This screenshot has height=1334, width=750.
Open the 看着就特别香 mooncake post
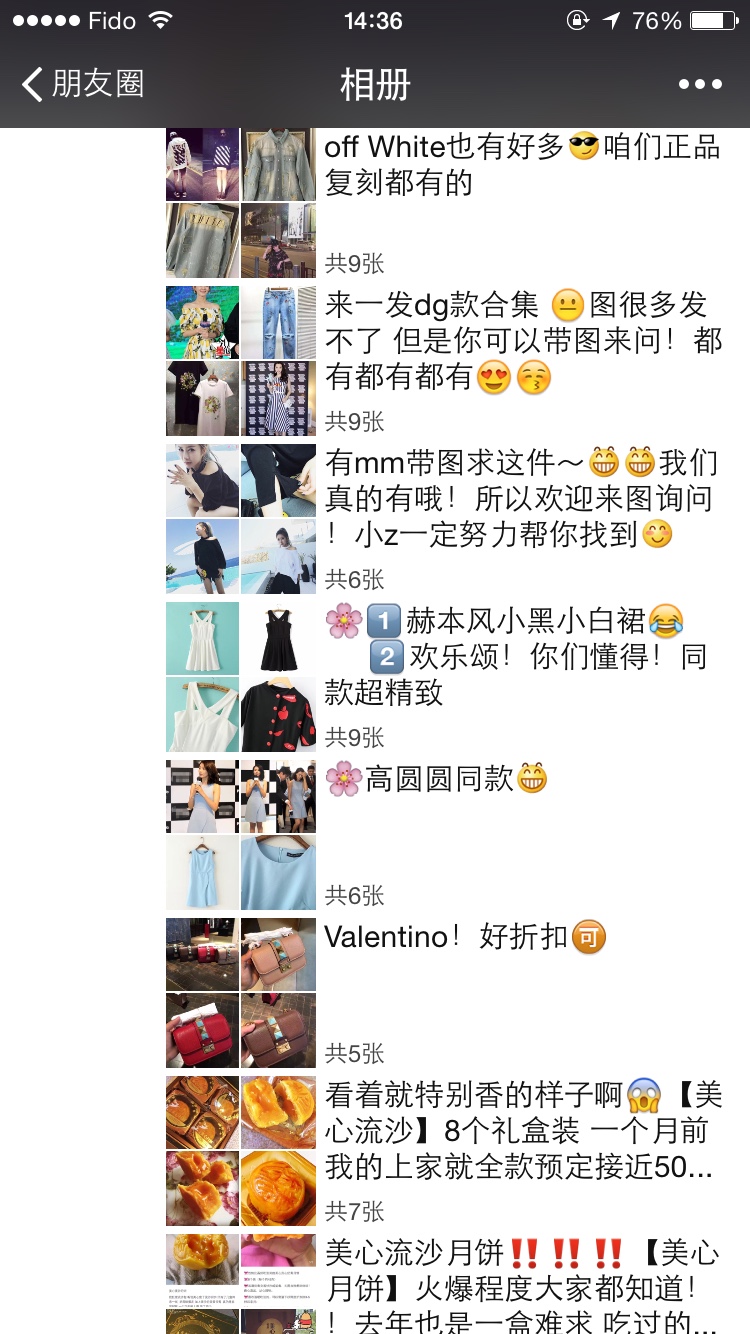(x=518, y=1131)
